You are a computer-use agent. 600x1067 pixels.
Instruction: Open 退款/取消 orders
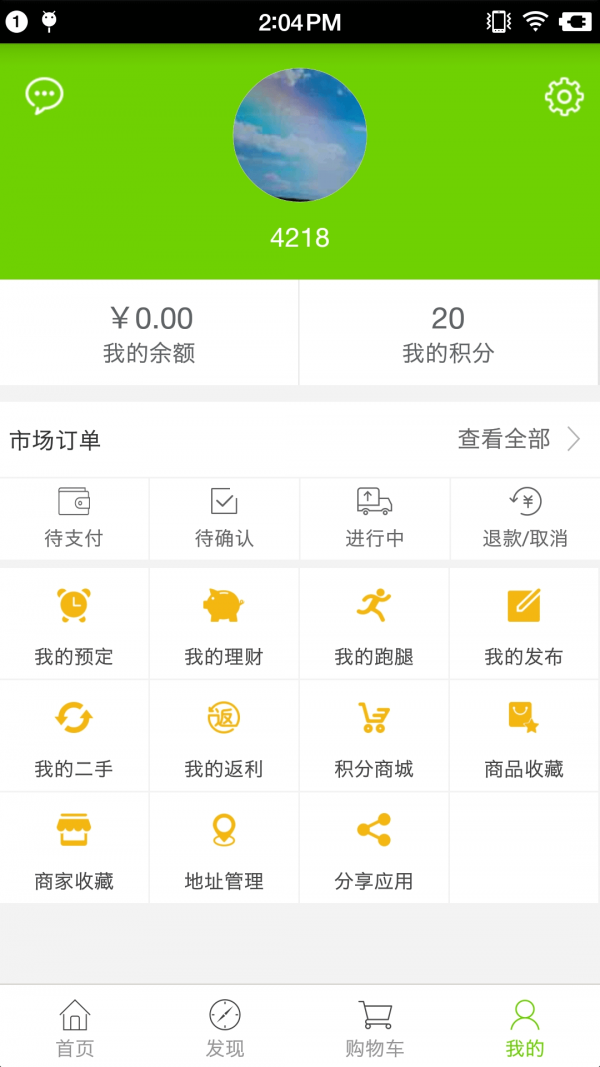(525, 518)
